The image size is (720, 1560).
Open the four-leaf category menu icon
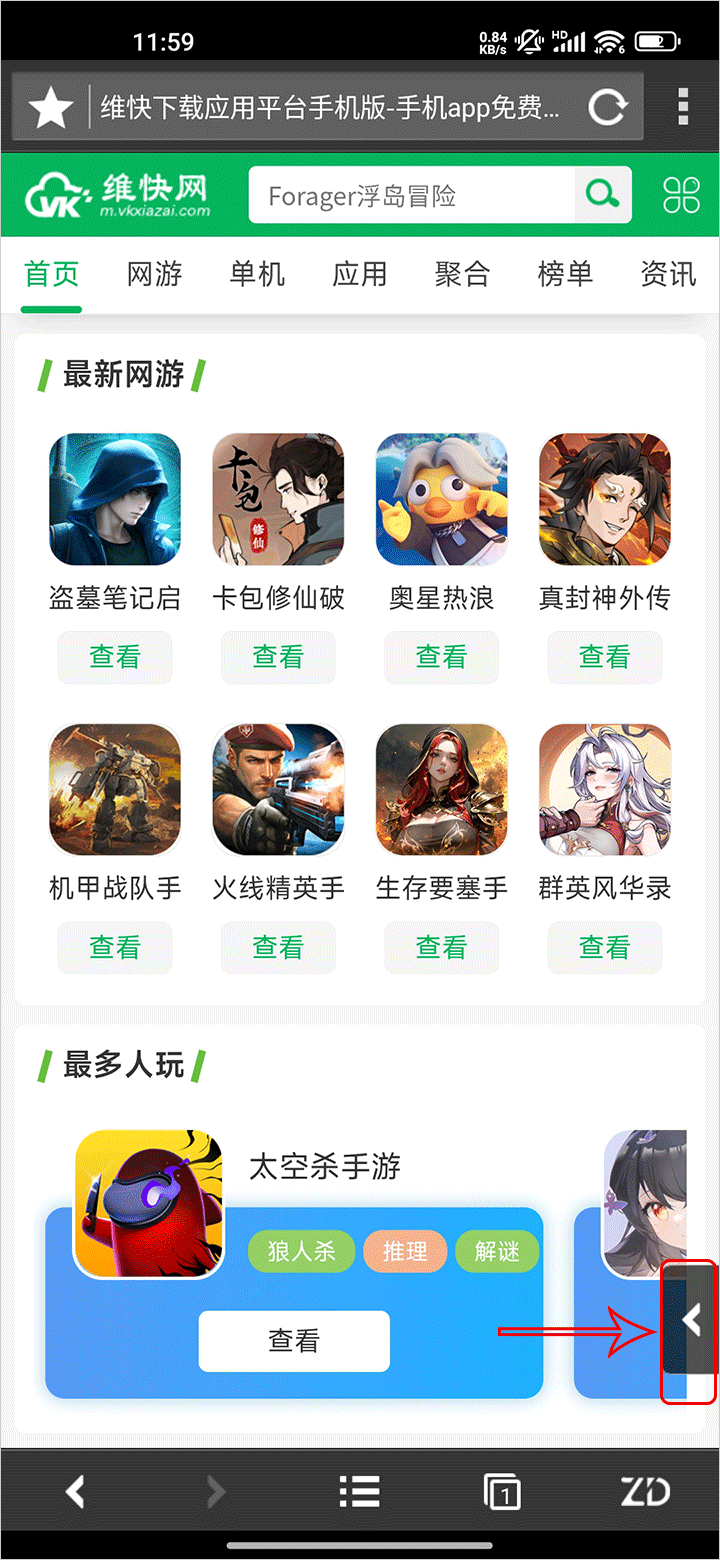coord(681,195)
